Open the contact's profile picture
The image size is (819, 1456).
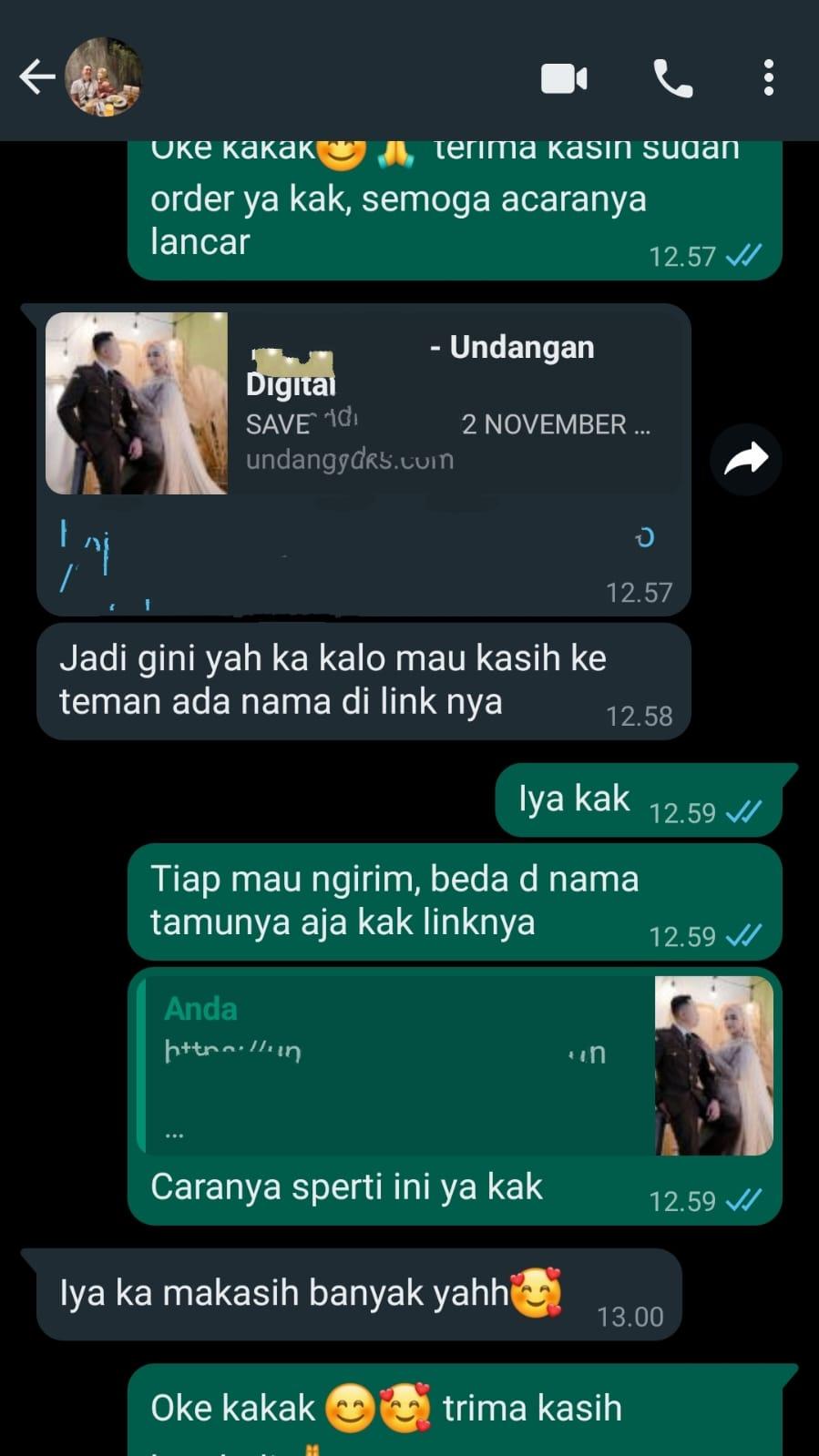point(105,77)
